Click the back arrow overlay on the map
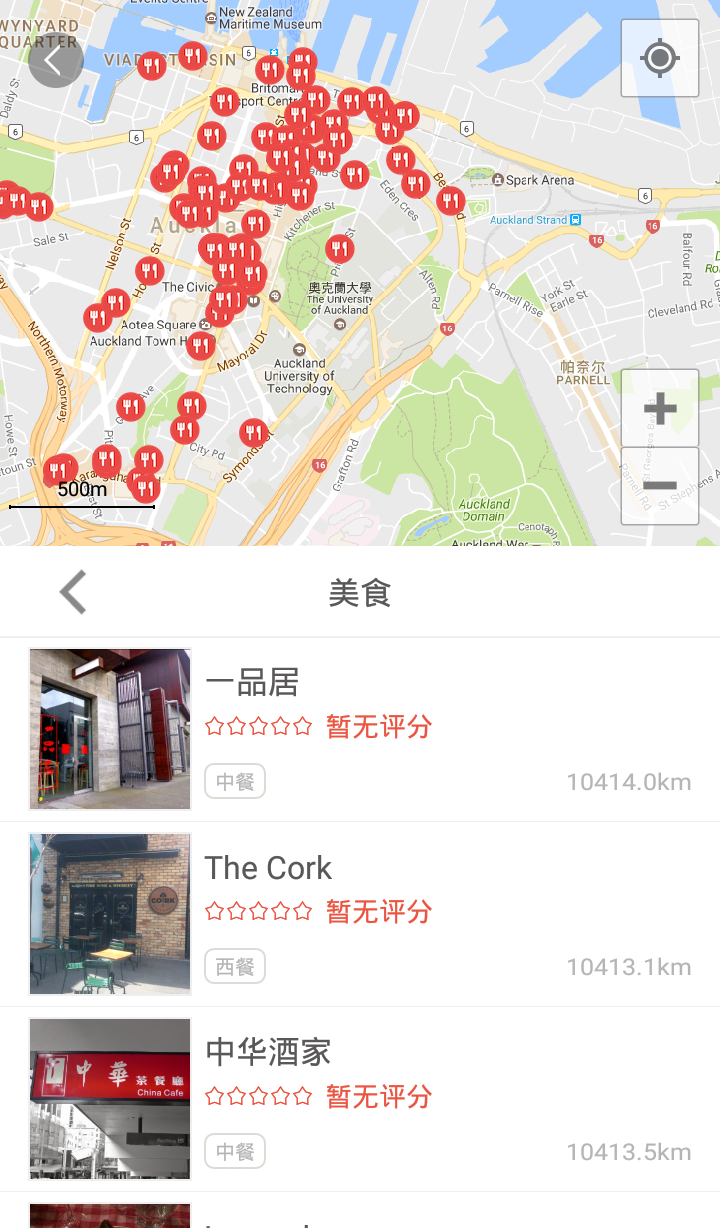This screenshot has width=720, height=1228. [56, 60]
